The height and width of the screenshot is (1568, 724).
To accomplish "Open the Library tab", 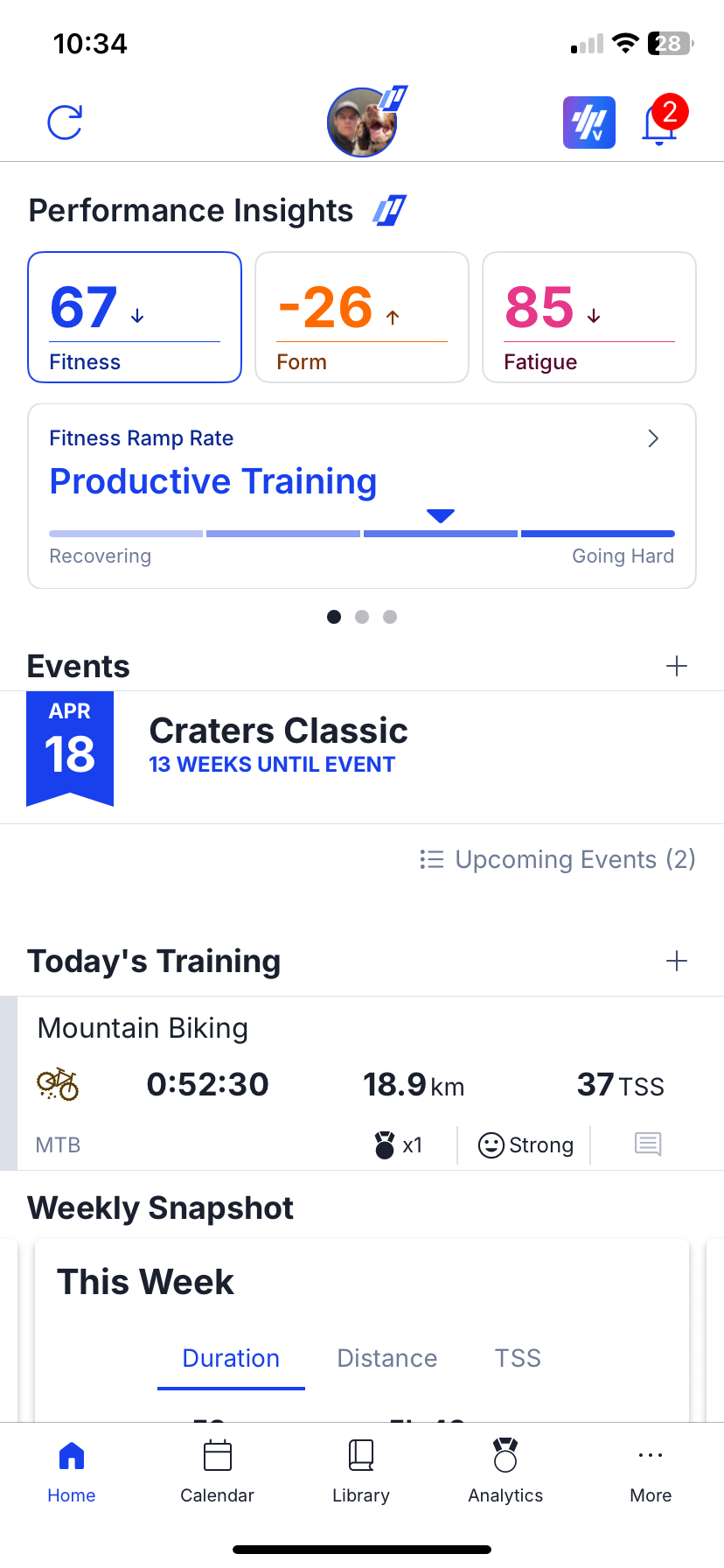I will (x=361, y=1472).
